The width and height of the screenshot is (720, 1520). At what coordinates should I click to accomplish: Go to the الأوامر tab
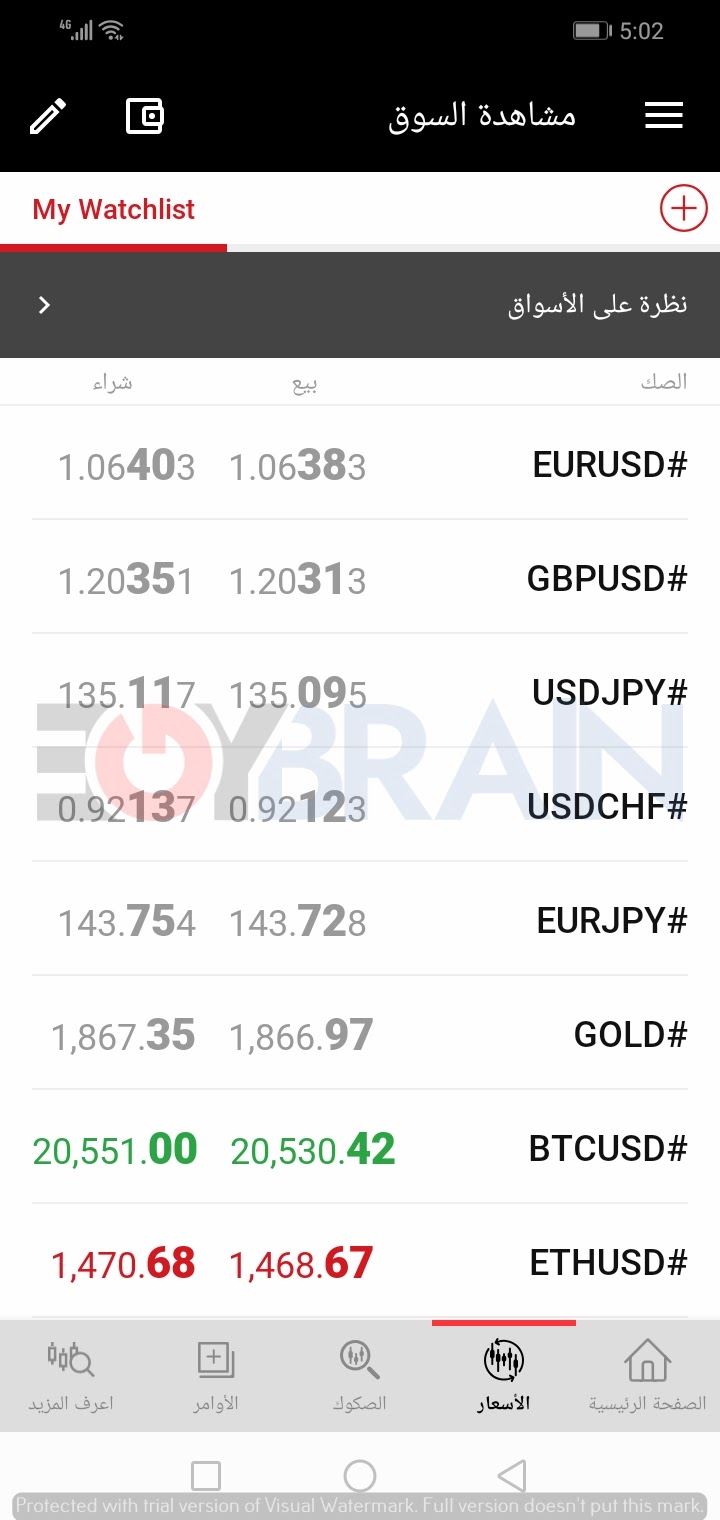(x=216, y=1376)
